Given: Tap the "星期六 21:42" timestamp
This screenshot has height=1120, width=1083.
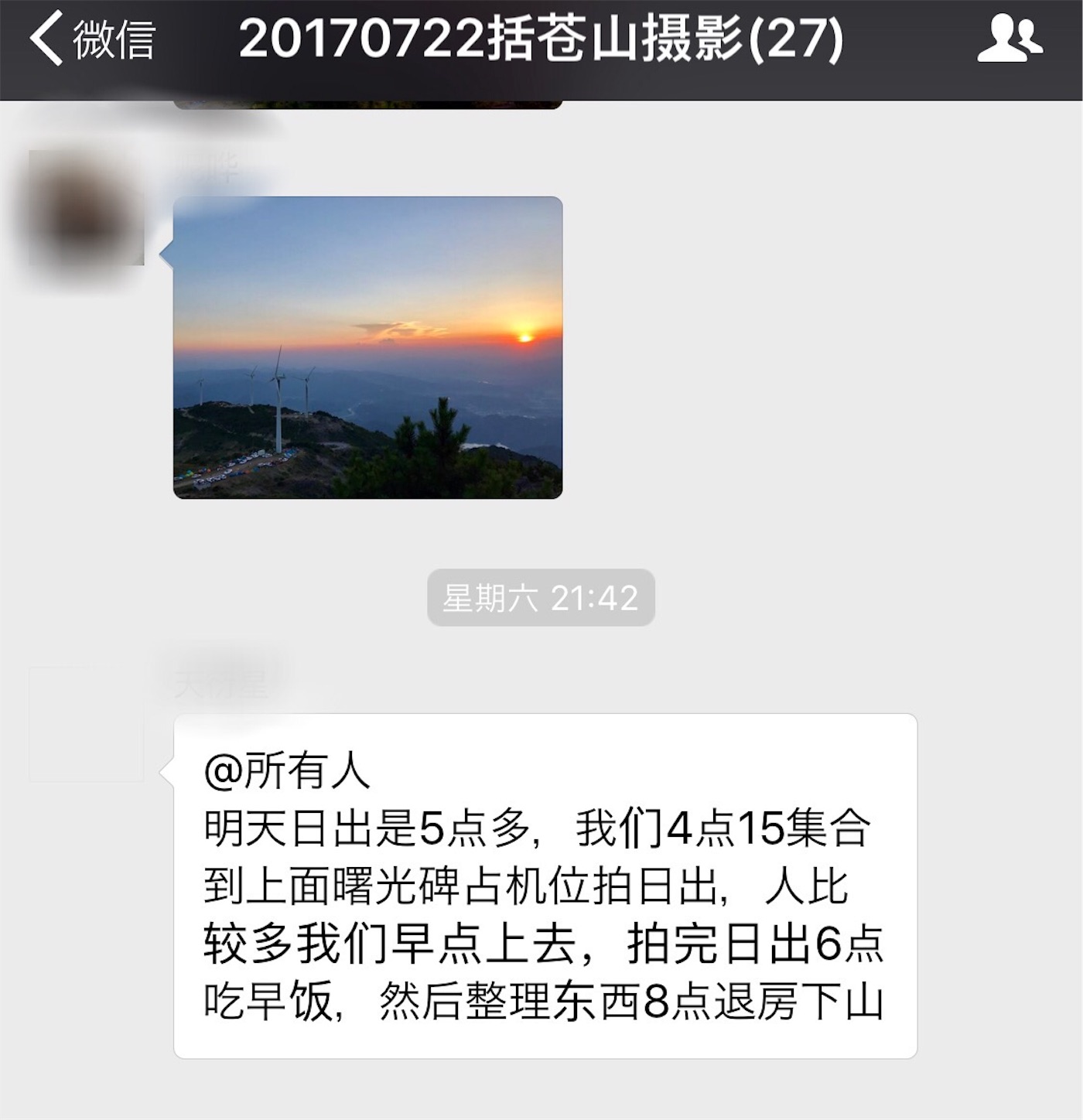Looking at the screenshot, I should (541, 594).
